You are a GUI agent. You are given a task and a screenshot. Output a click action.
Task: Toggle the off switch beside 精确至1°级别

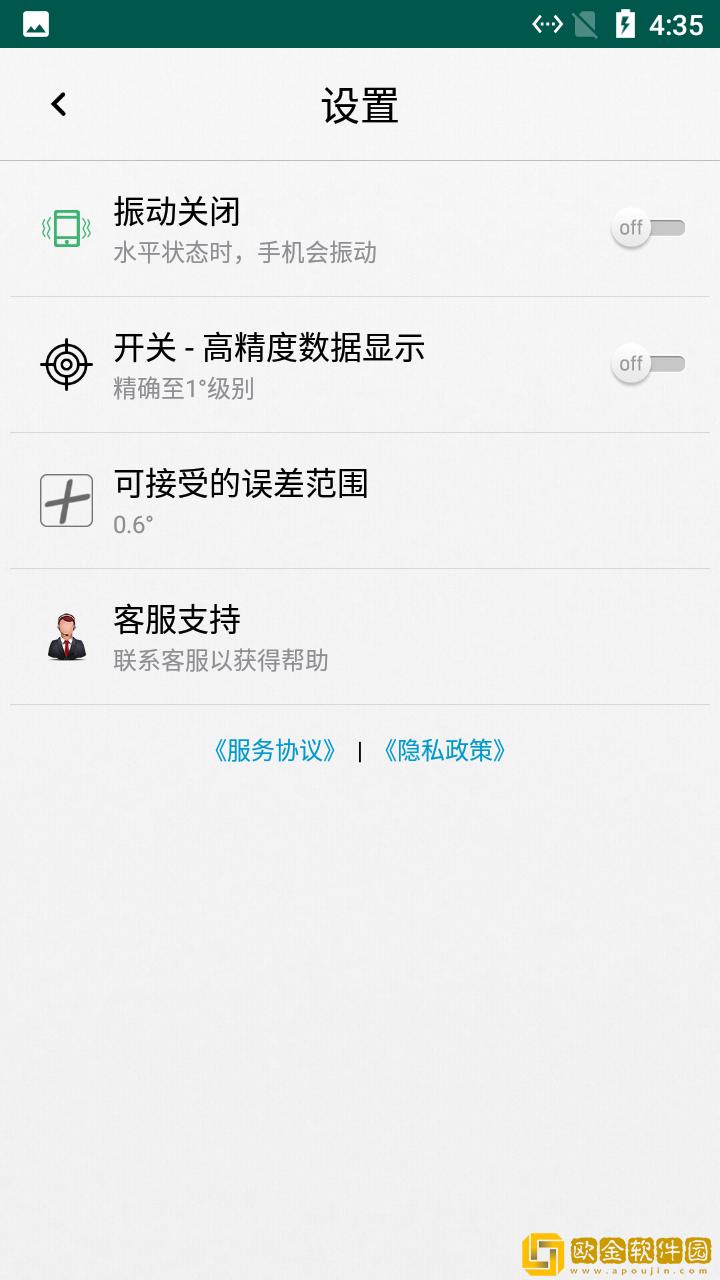point(648,363)
